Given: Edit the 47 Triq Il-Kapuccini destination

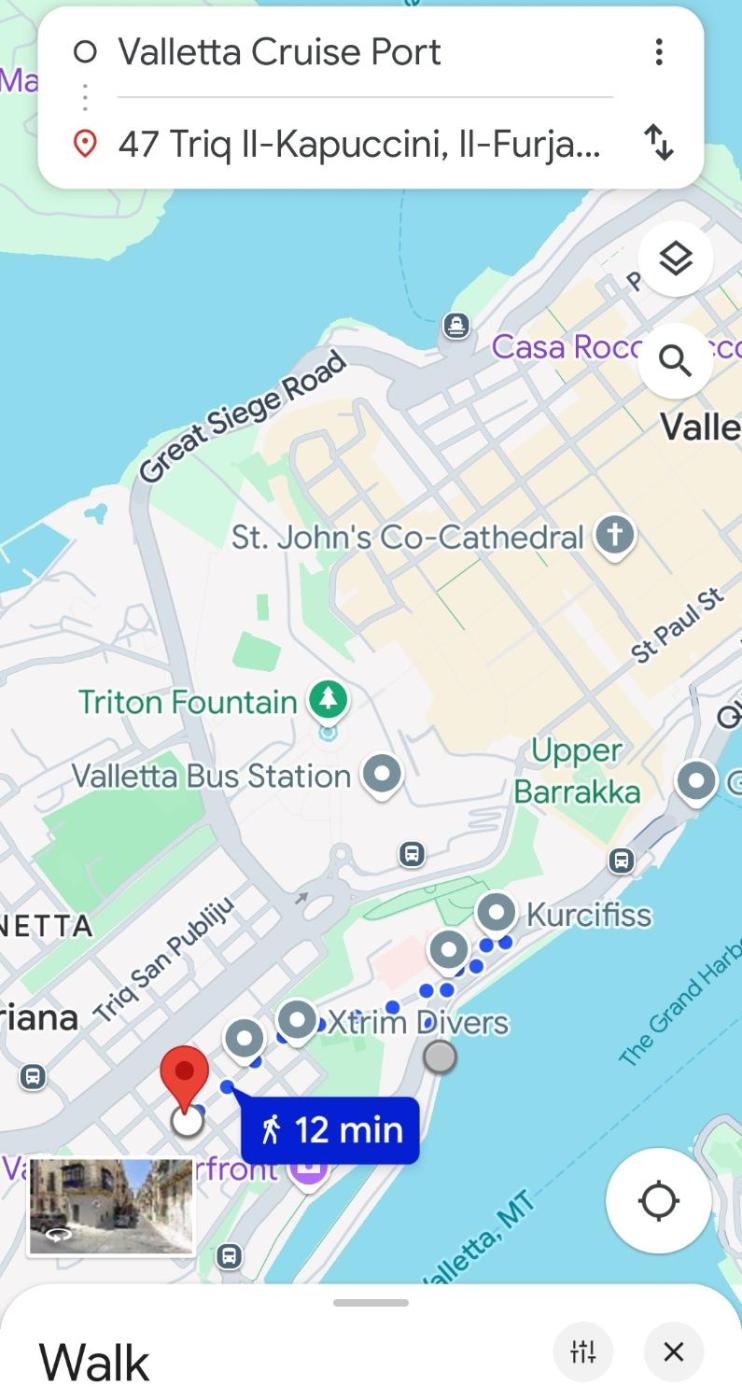Looking at the screenshot, I should click(x=360, y=145).
